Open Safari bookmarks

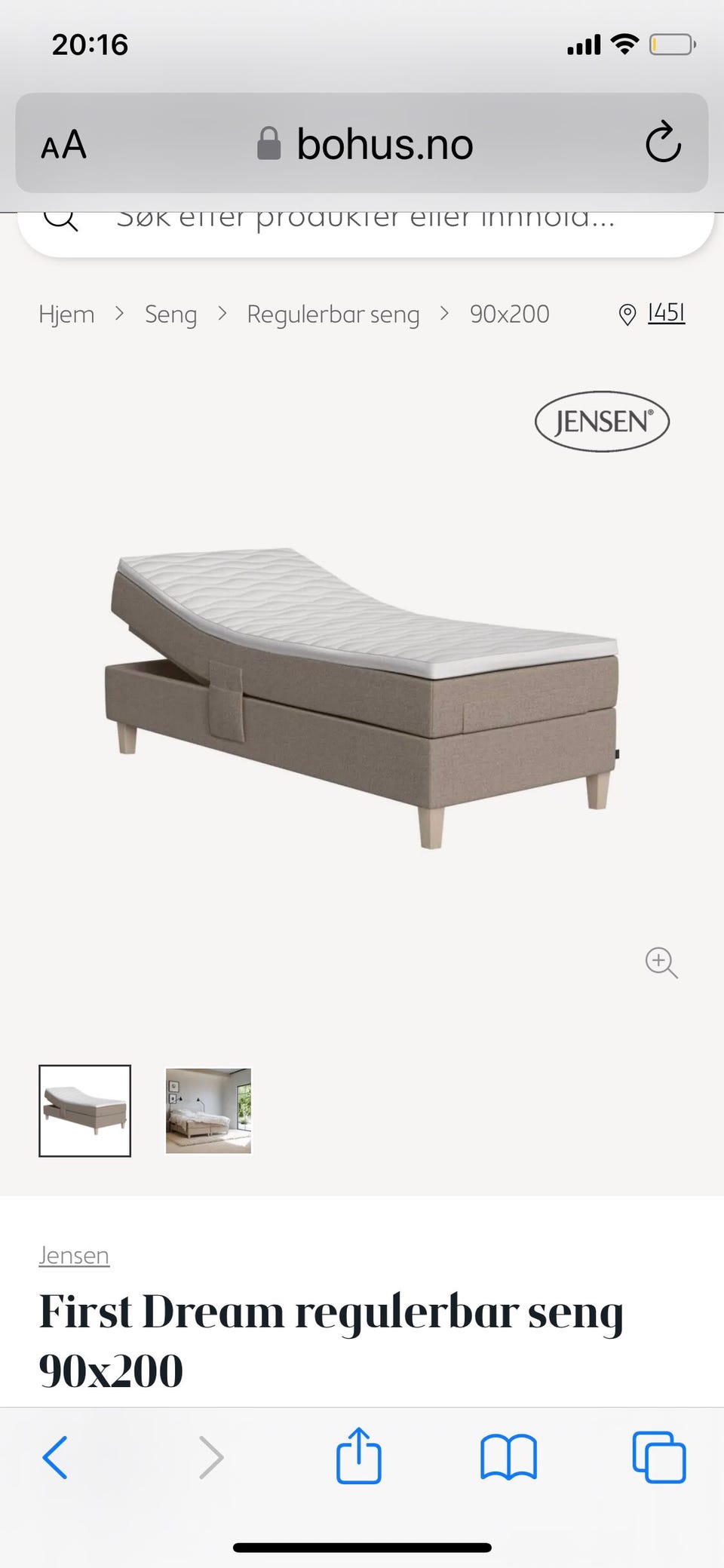508,1457
